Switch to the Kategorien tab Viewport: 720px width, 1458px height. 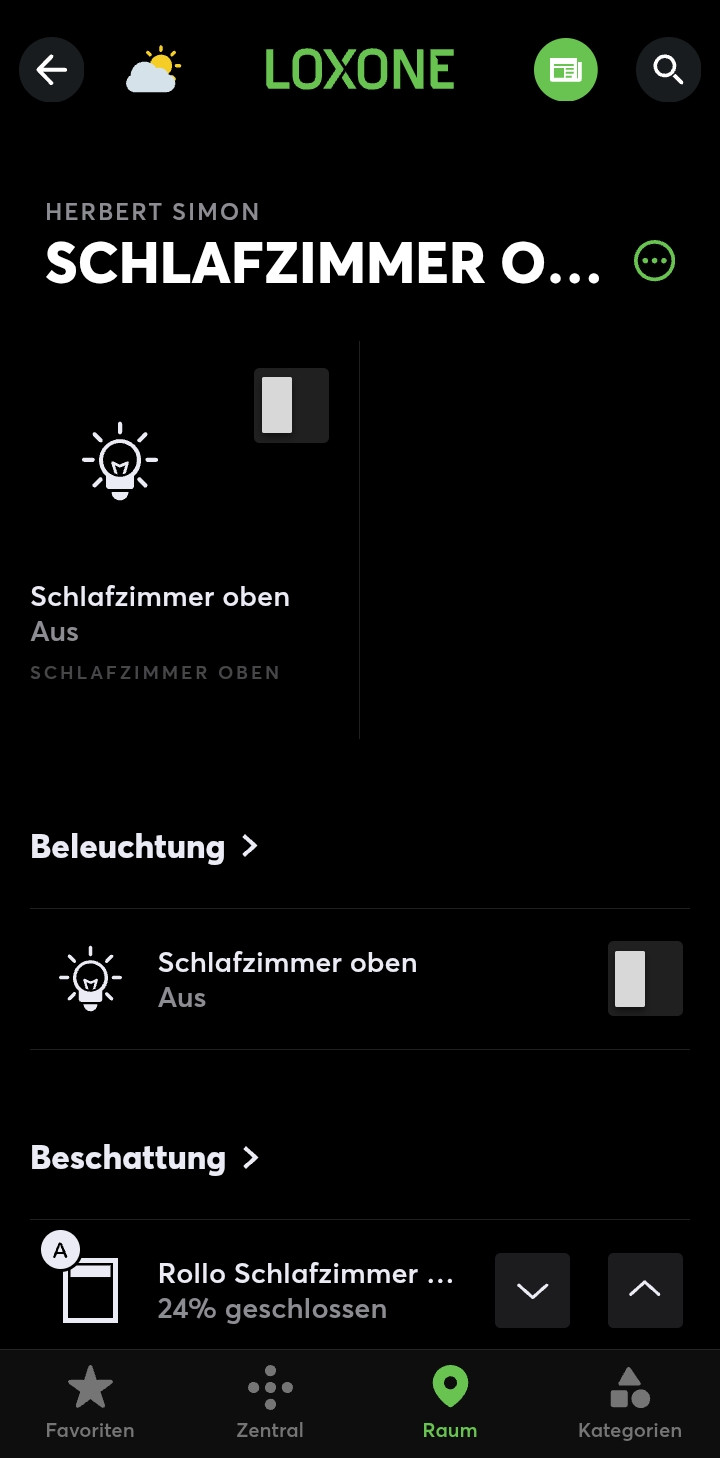(x=630, y=1402)
